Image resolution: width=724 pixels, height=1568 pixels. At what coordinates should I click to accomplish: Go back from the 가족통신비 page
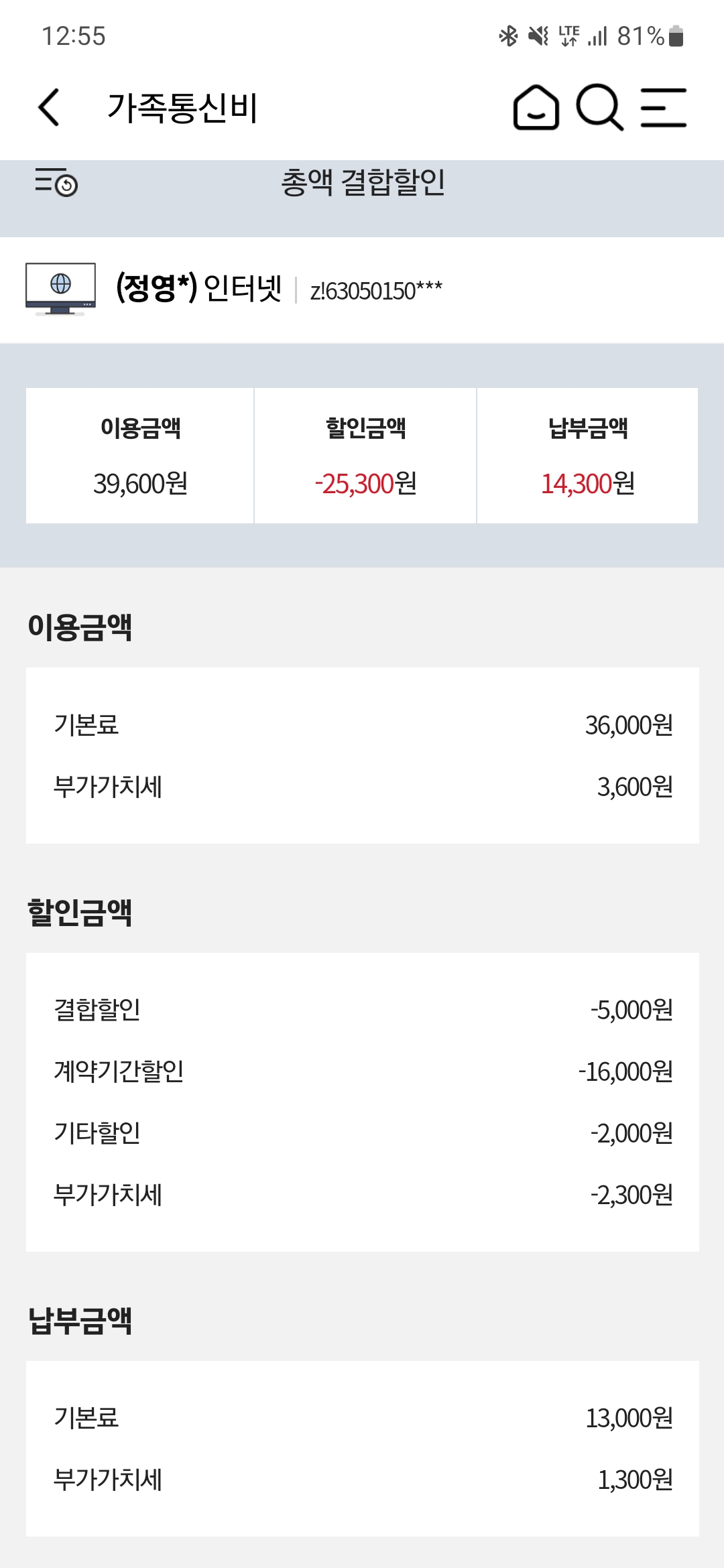[x=49, y=107]
